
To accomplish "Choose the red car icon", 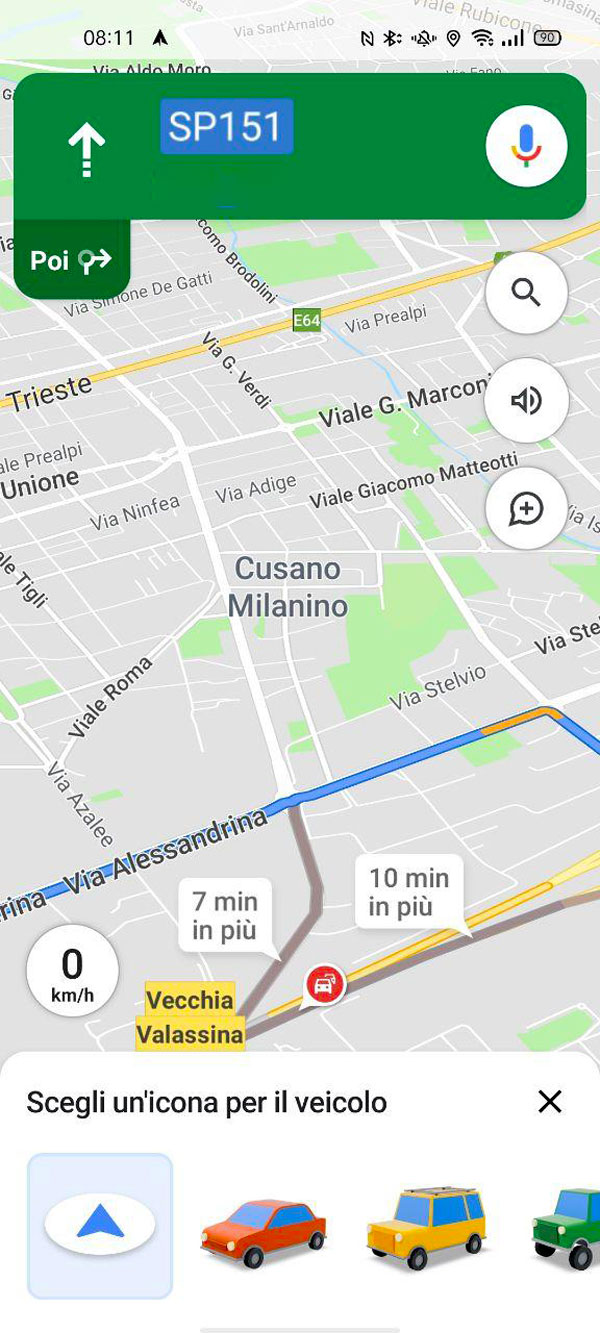I will (x=264, y=1227).
